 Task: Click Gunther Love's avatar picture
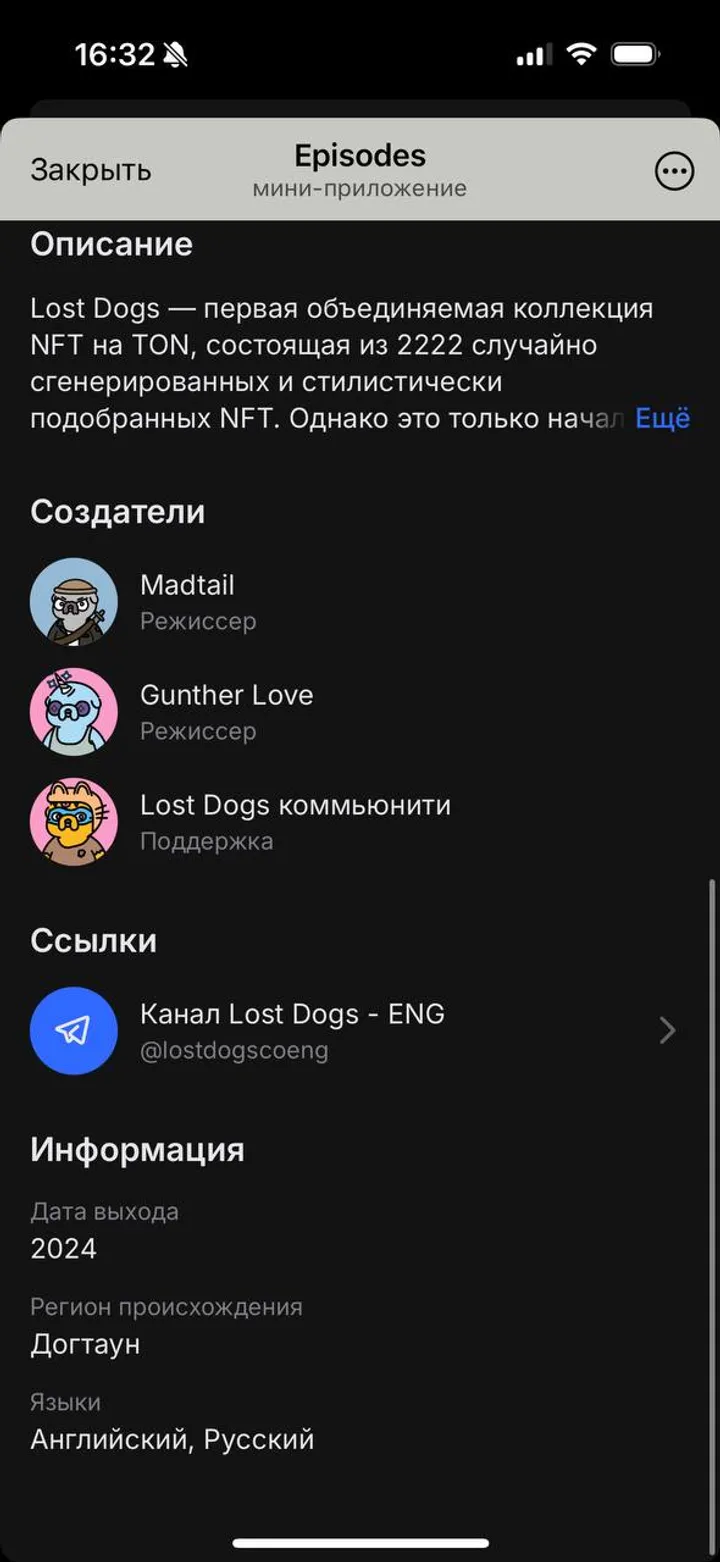[x=73, y=711]
